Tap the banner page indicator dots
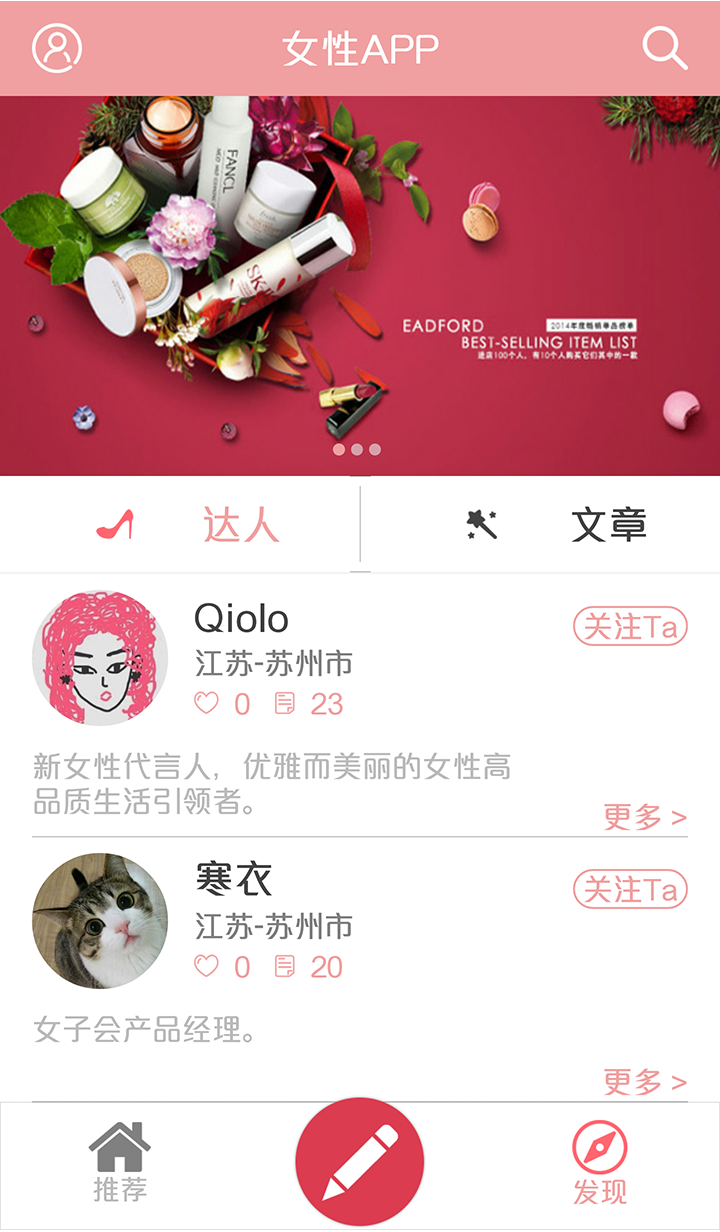The image size is (720, 1232). pyautogui.click(x=357, y=450)
